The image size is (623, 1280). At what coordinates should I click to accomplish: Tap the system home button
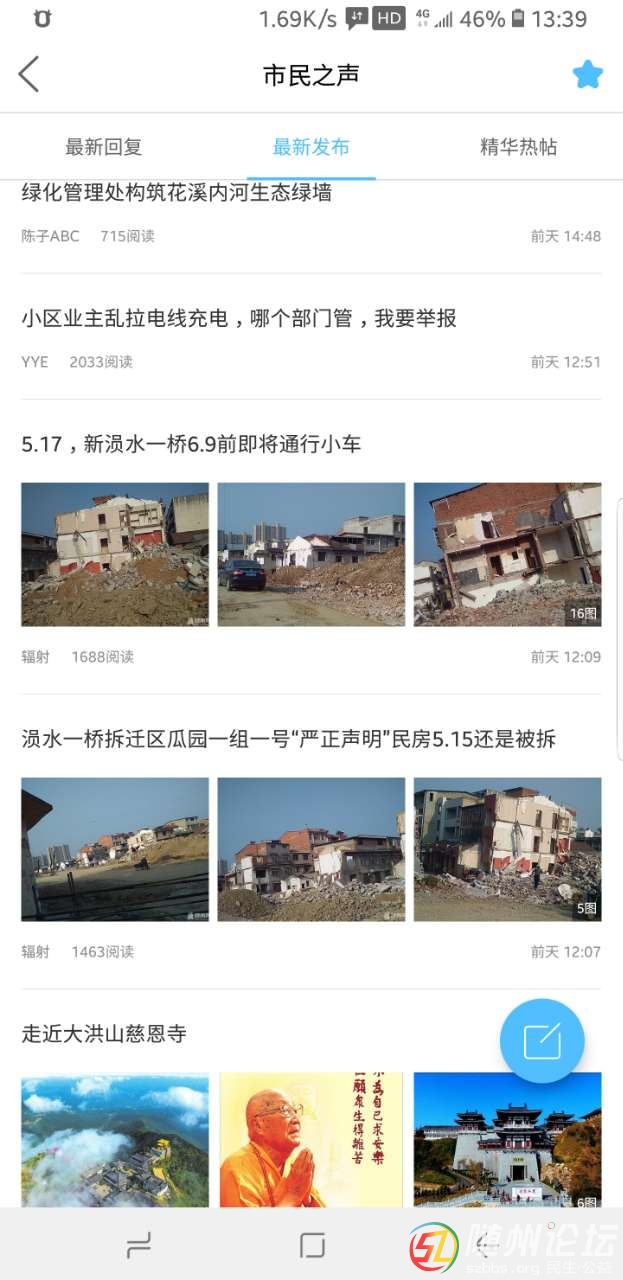tap(312, 1245)
